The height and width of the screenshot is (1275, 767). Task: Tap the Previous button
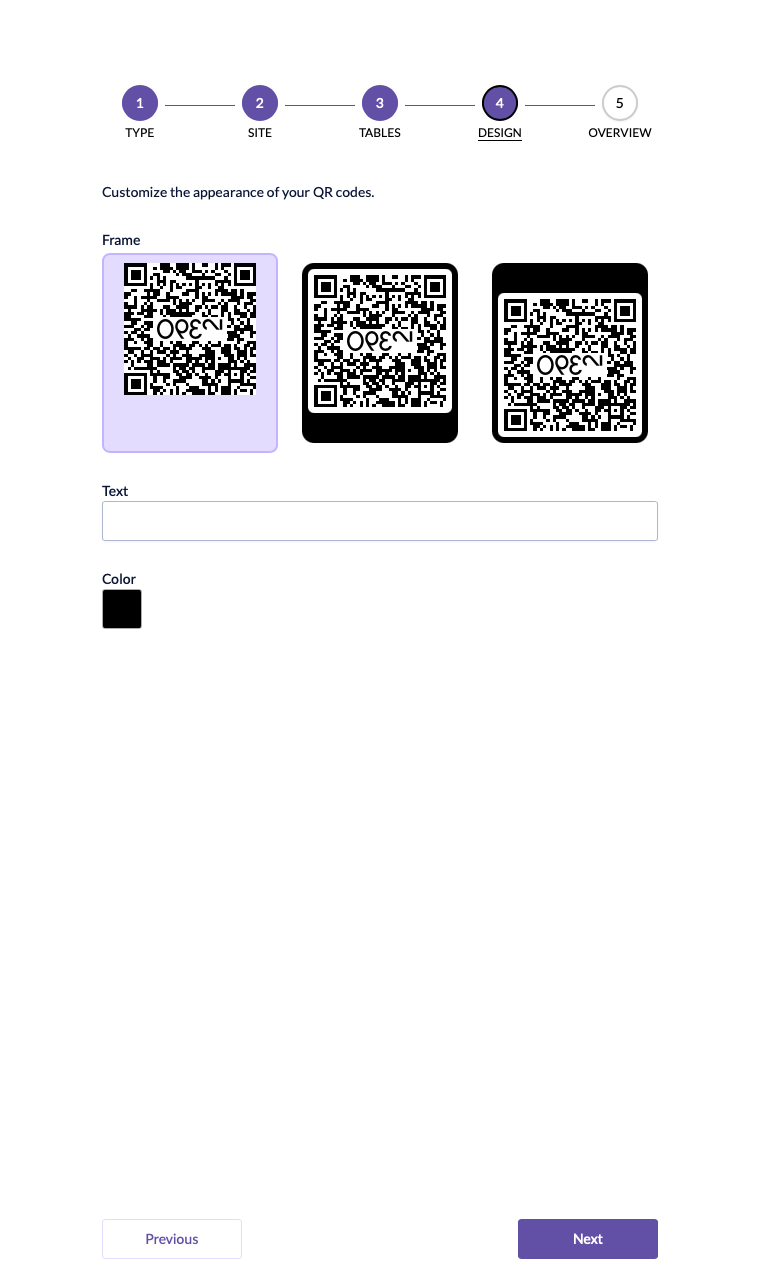[x=172, y=1239]
